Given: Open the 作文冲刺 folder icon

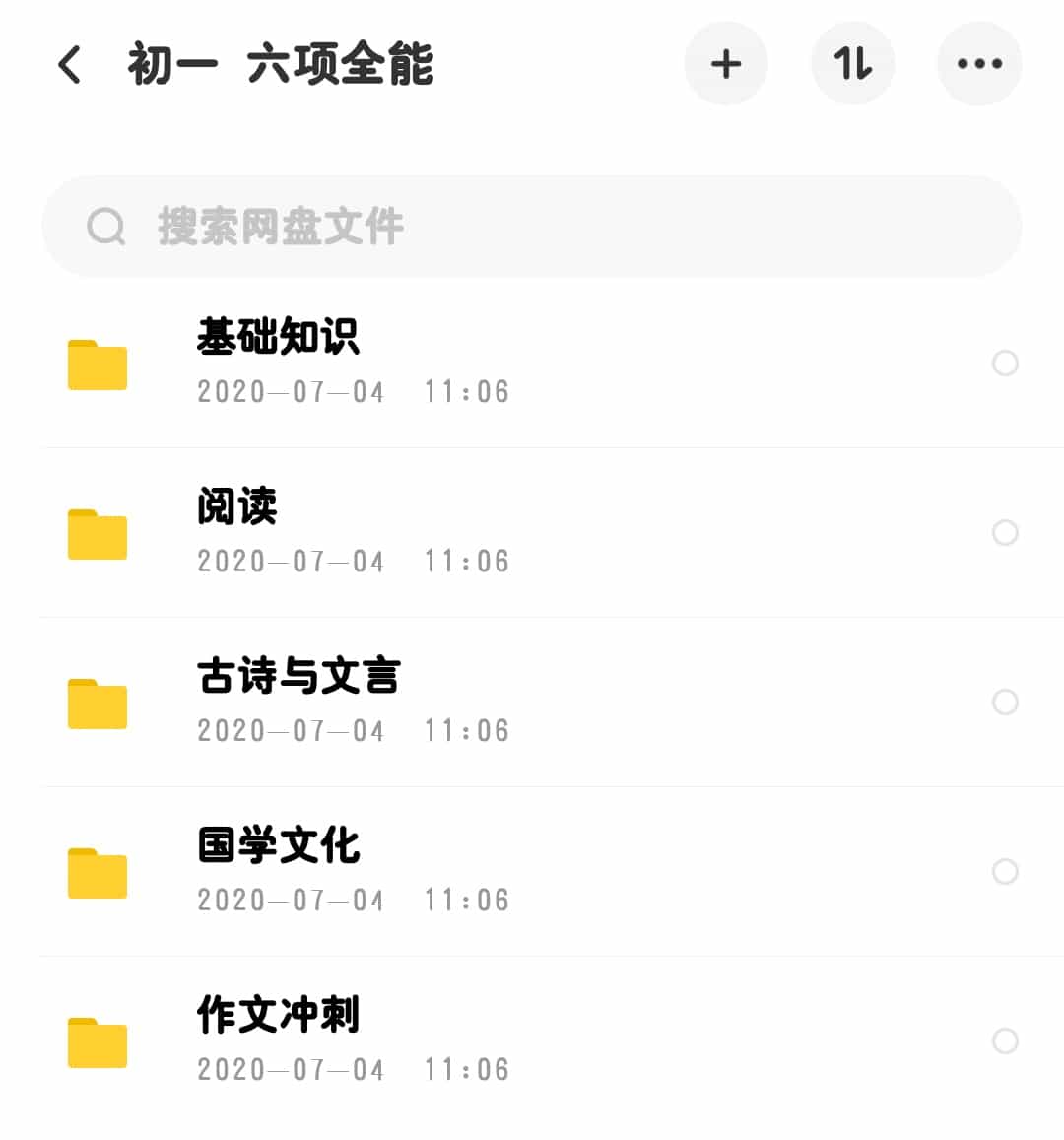Looking at the screenshot, I should coord(97,1042).
